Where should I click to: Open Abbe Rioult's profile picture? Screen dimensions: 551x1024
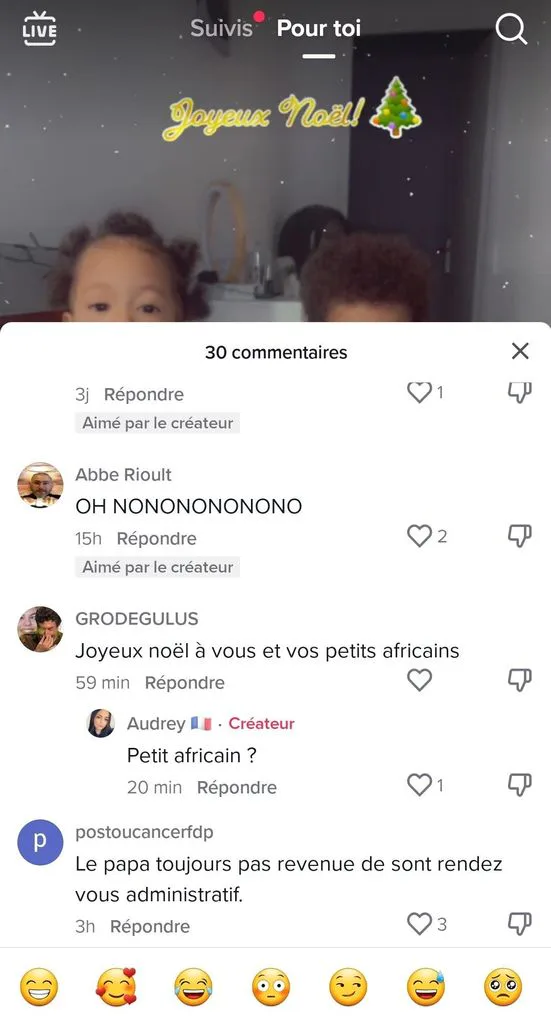[40, 485]
